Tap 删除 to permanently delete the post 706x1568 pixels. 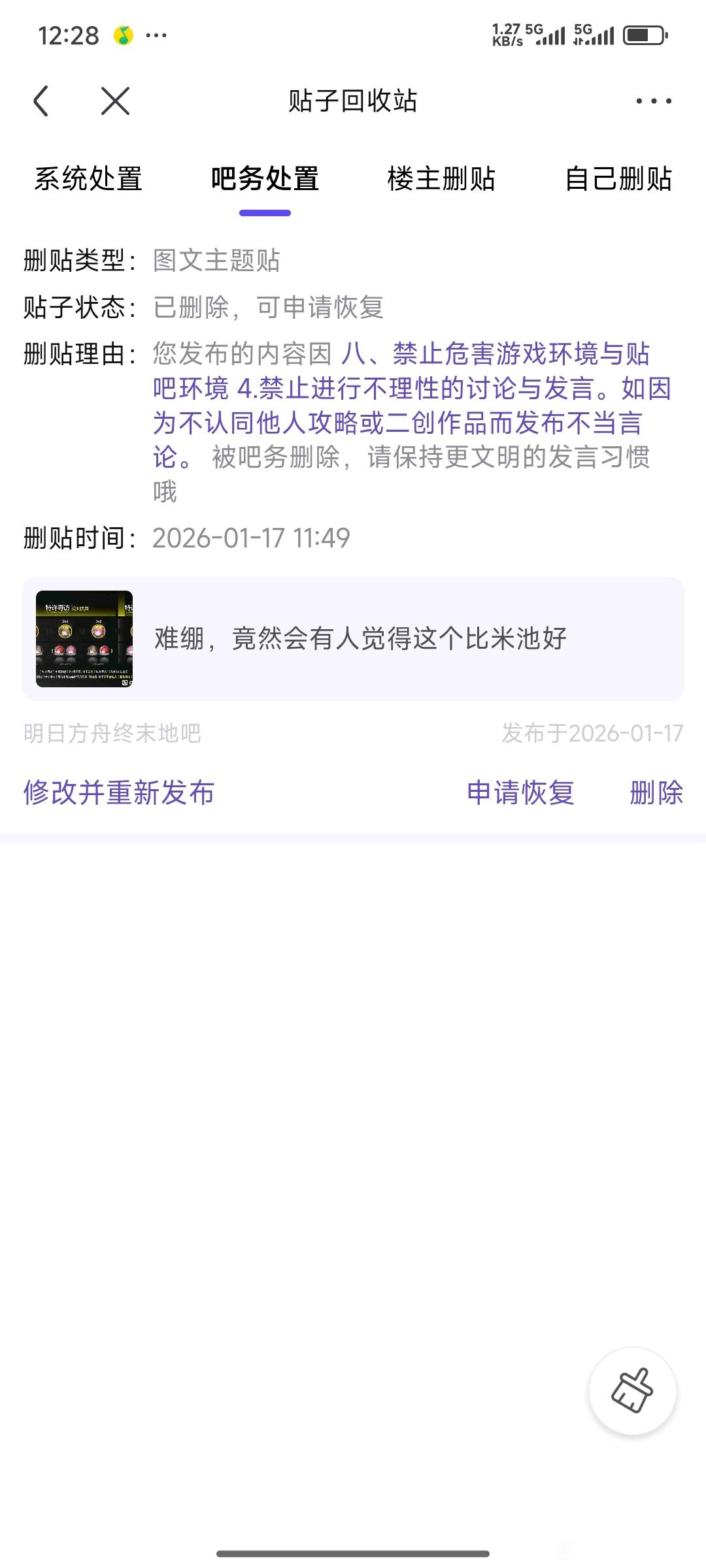coord(656,792)
